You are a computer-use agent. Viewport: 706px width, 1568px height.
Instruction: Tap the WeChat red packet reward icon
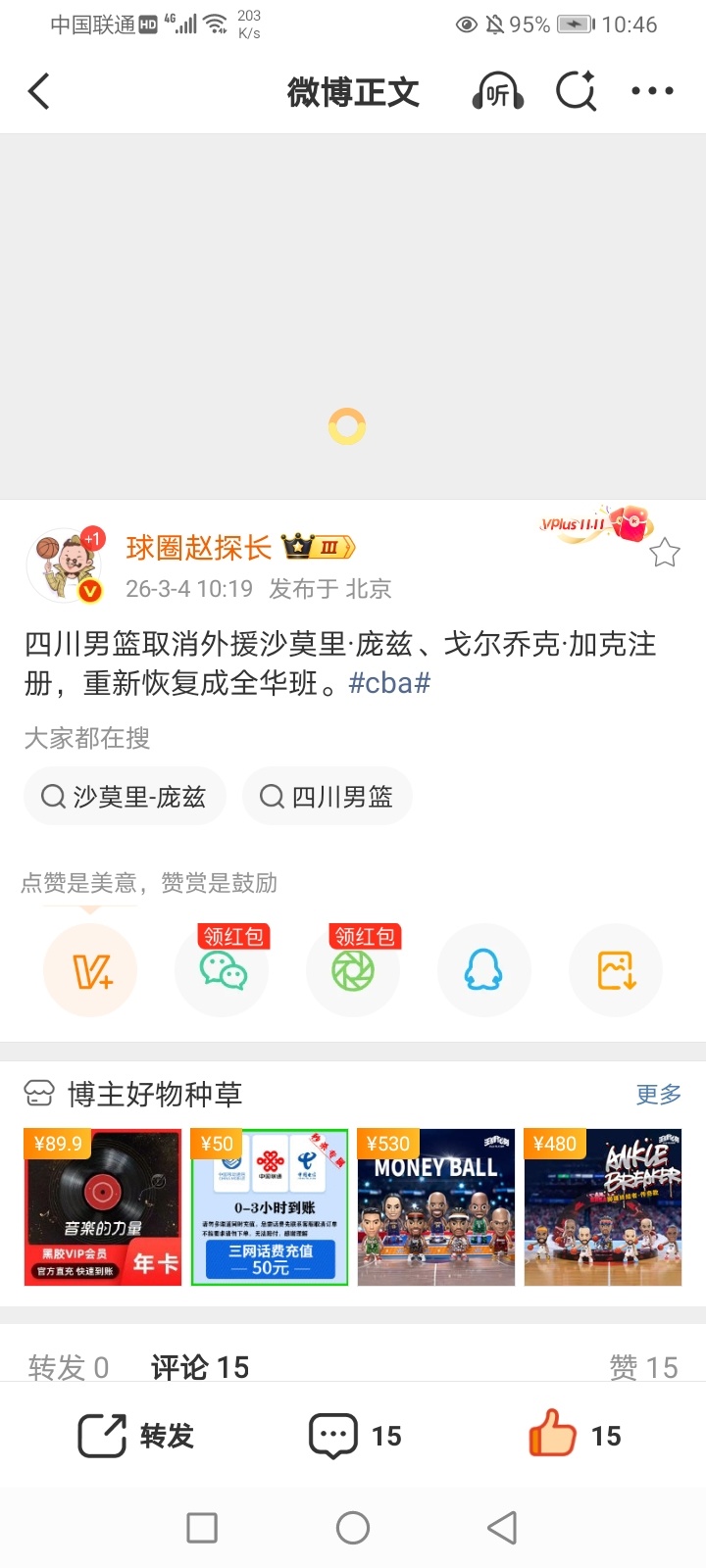[x=222, y=973]
